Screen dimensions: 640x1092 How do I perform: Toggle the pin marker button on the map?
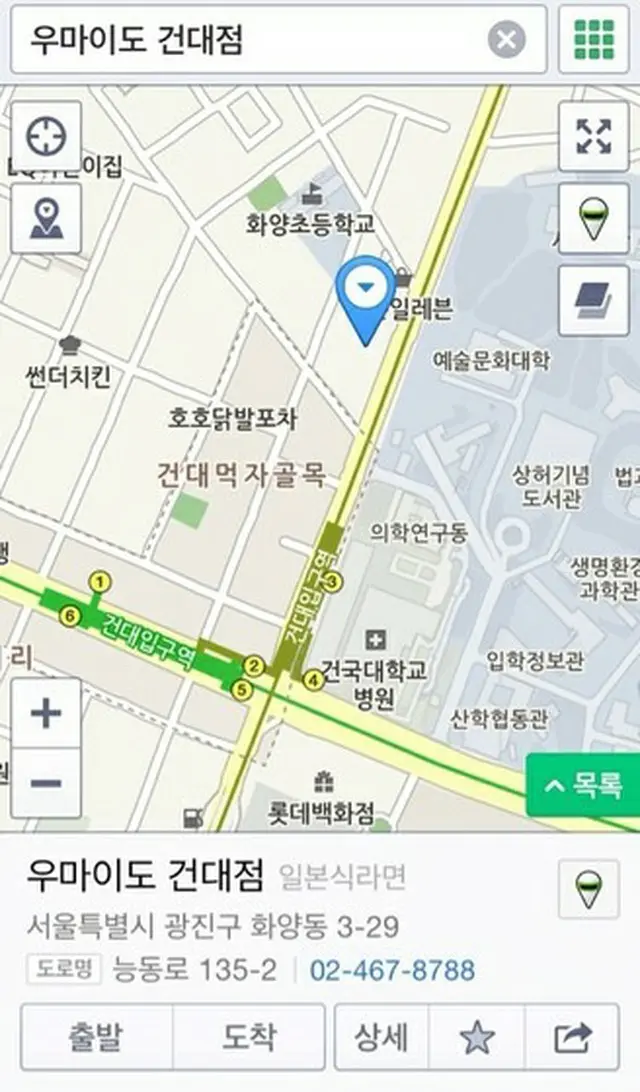593,217
